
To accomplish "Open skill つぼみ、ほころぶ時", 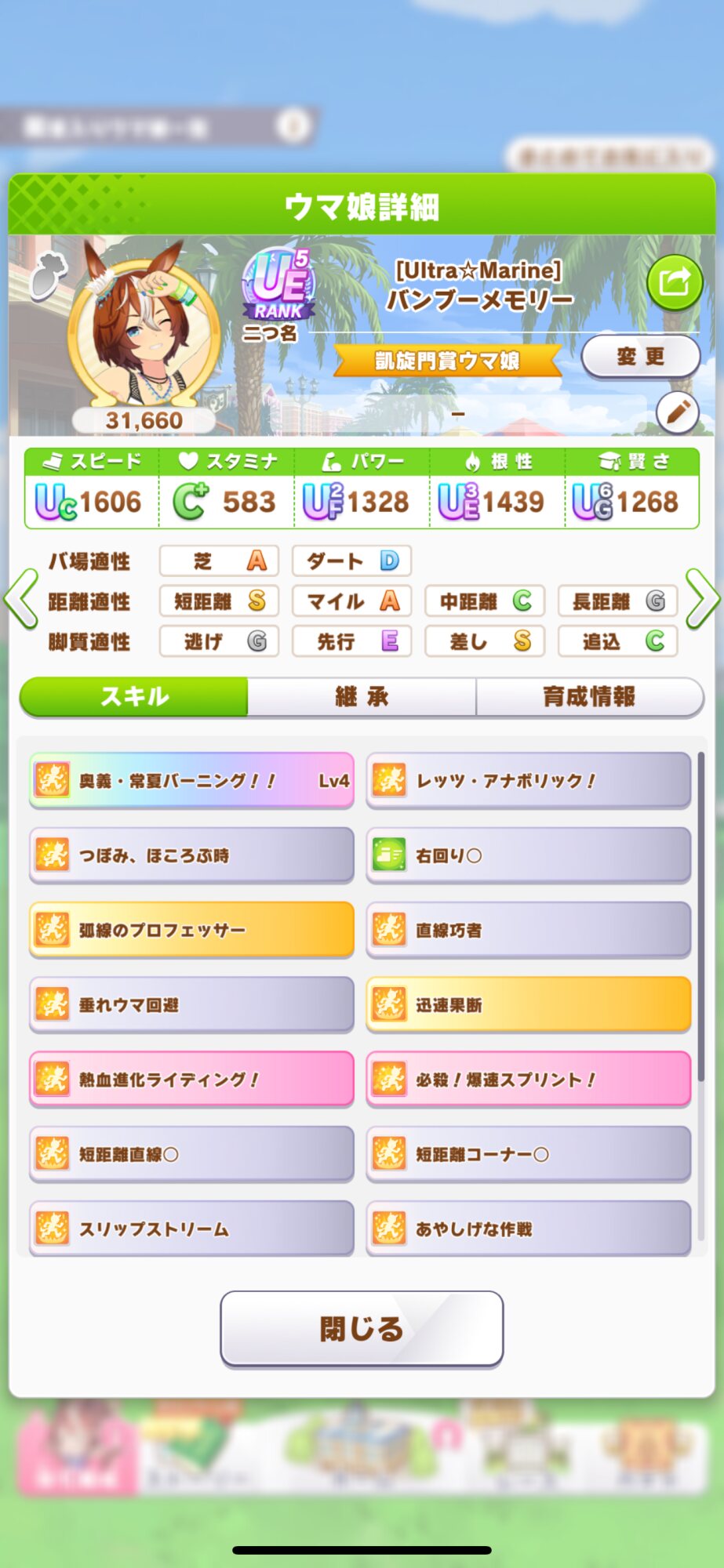I will click(191, 855).
